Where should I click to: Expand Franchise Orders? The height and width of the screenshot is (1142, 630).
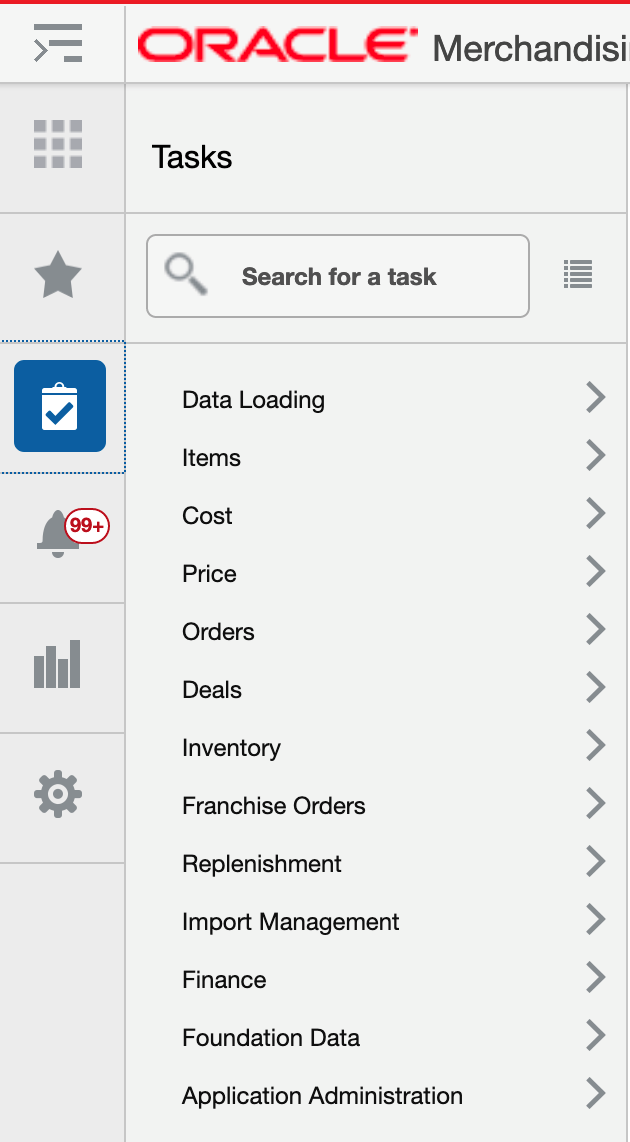coord(273,806)
